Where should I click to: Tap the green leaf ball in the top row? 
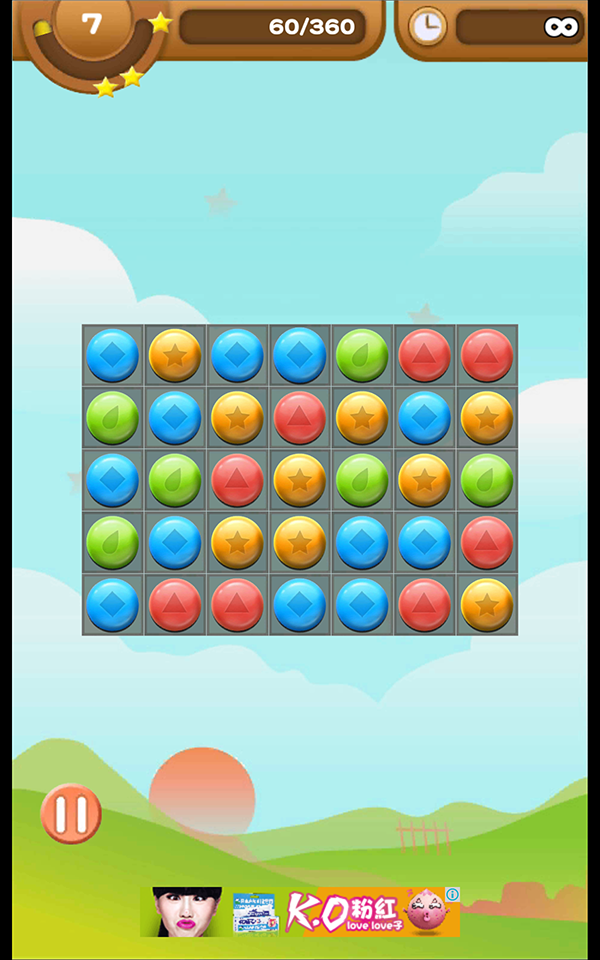pyautogui.click(x=362, y=356)
